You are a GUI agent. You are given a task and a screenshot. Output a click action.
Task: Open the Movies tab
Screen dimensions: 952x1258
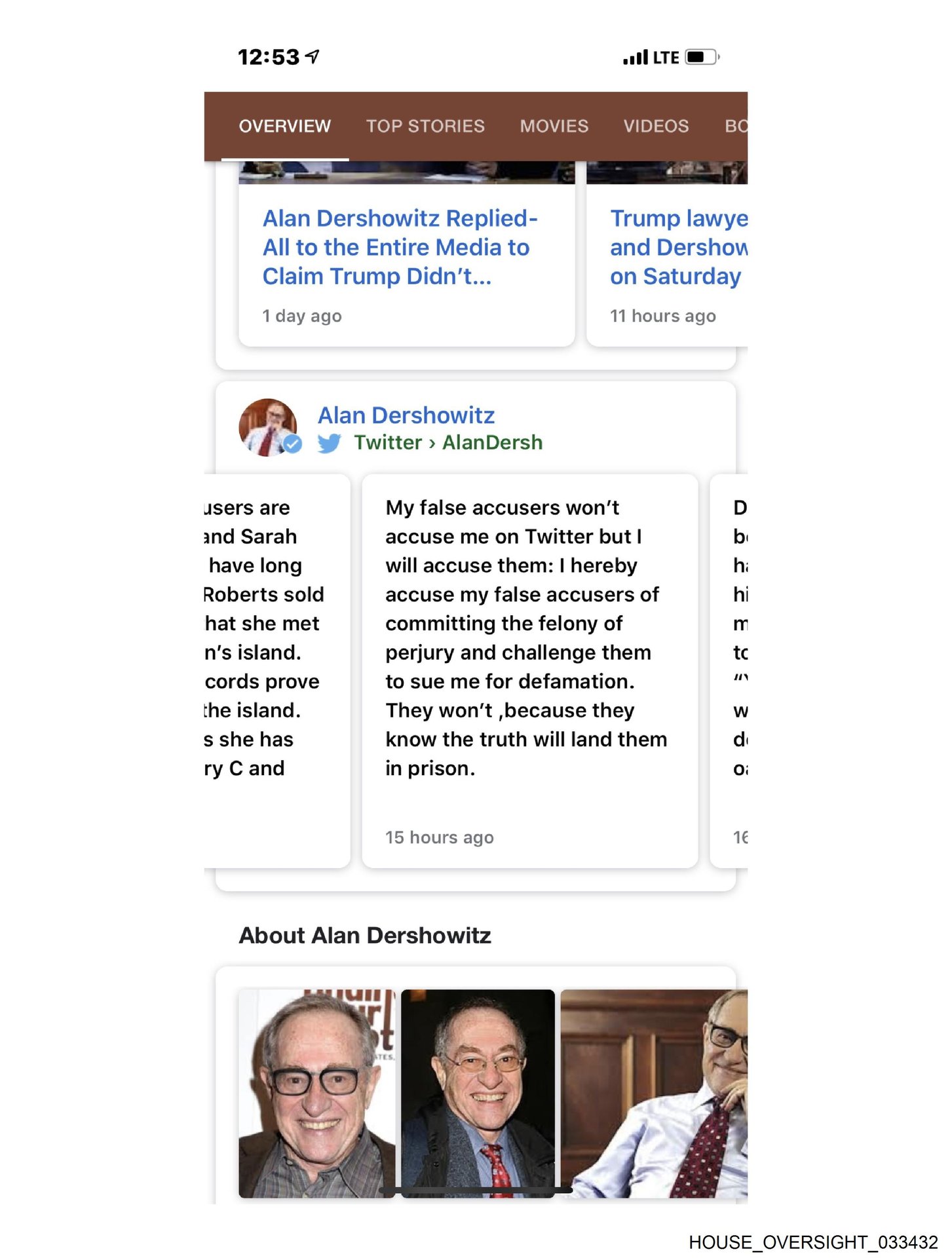point(554,126)
